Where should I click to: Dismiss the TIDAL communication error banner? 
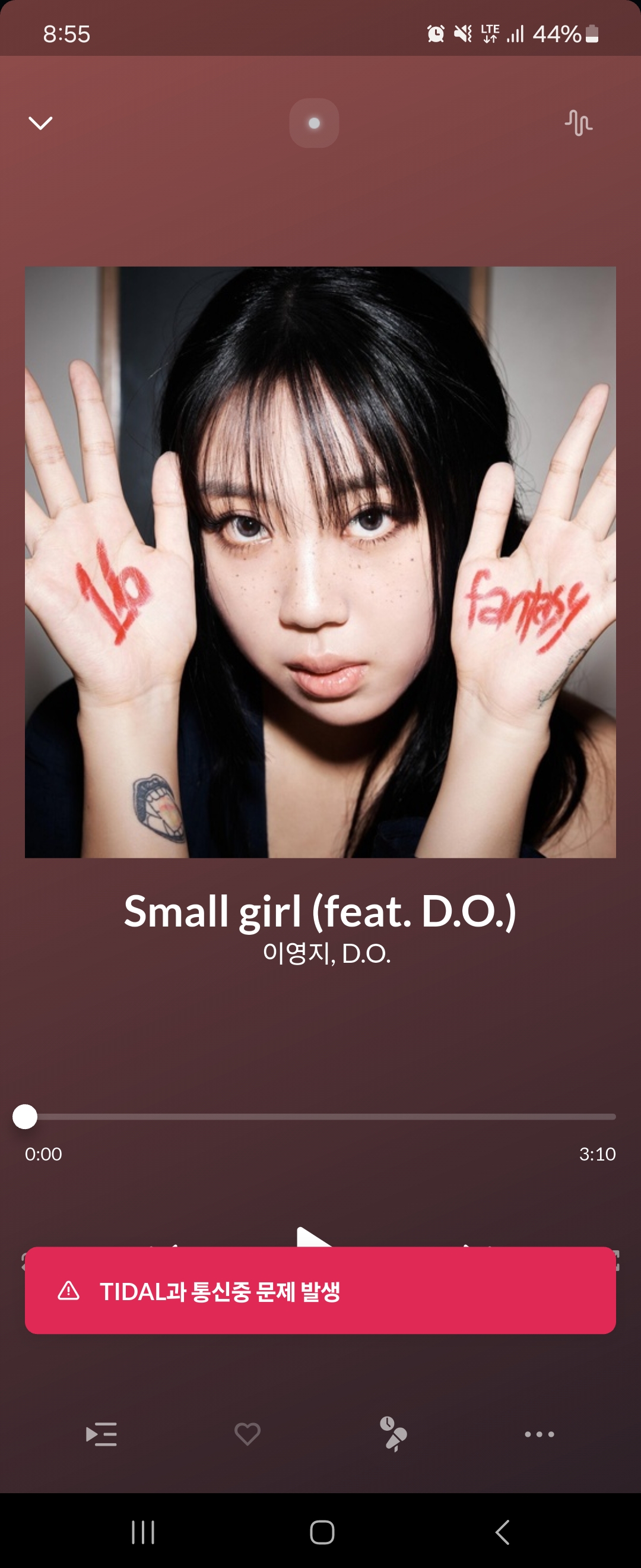click(320, 1291)
